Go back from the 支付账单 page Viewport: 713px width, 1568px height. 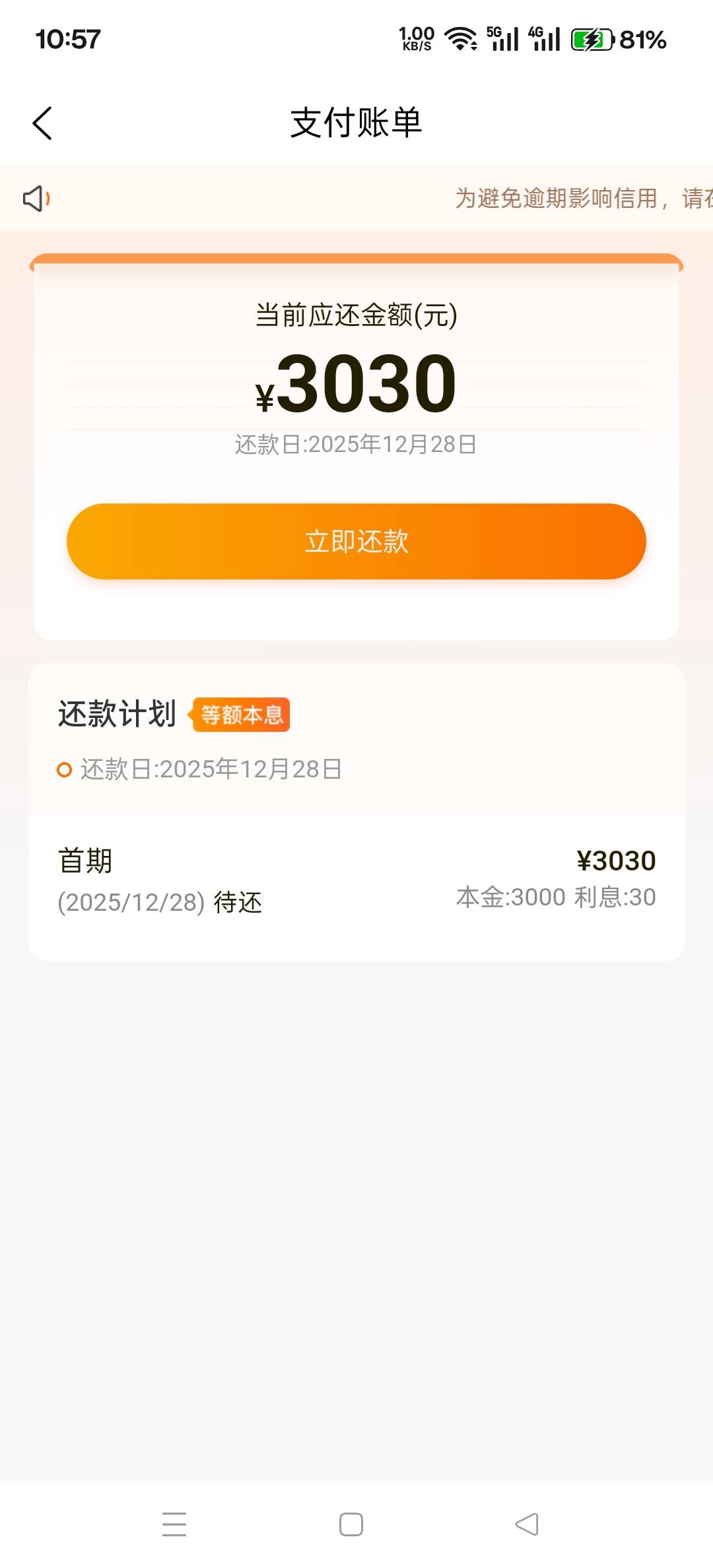coord(42,123)
